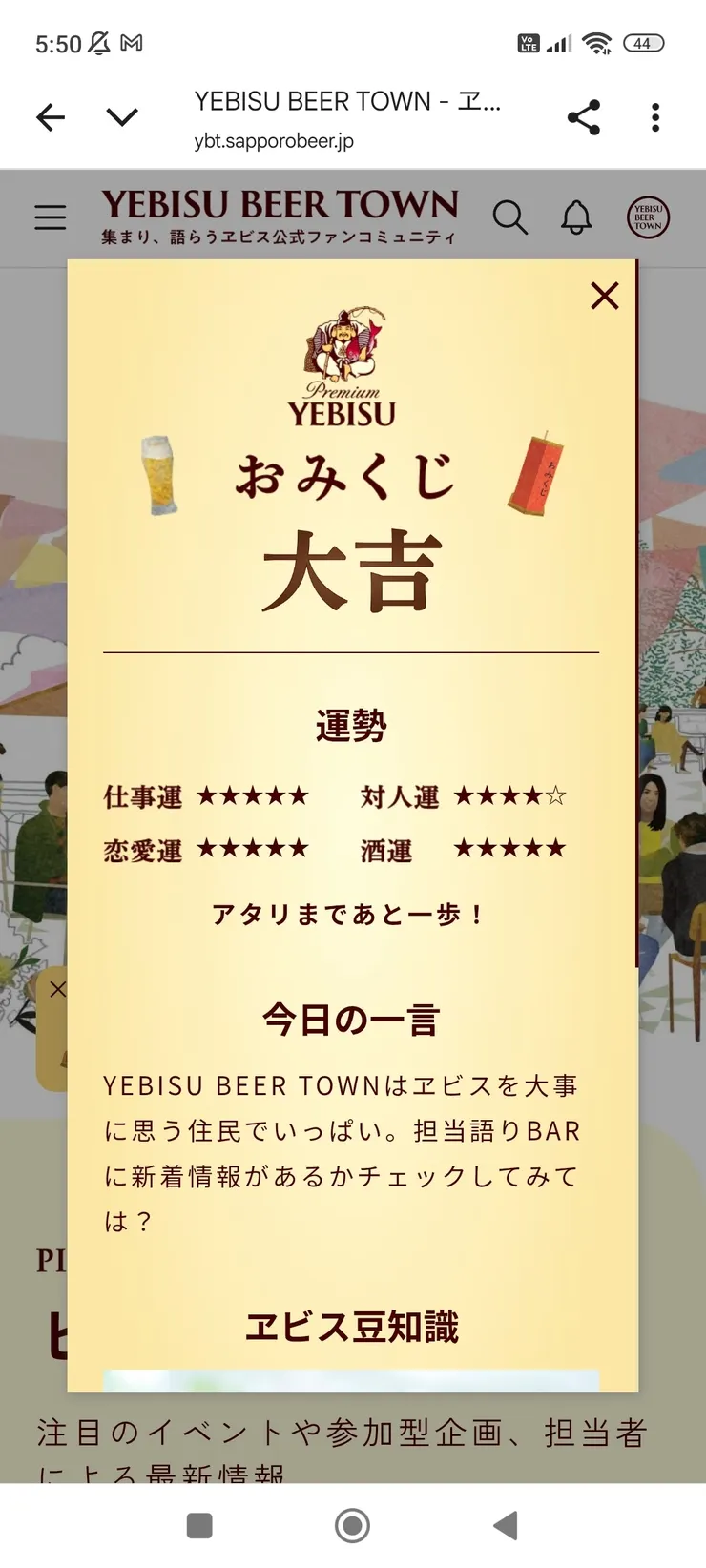
Task: Open the notification bell
Action: (x=575, y=217)
